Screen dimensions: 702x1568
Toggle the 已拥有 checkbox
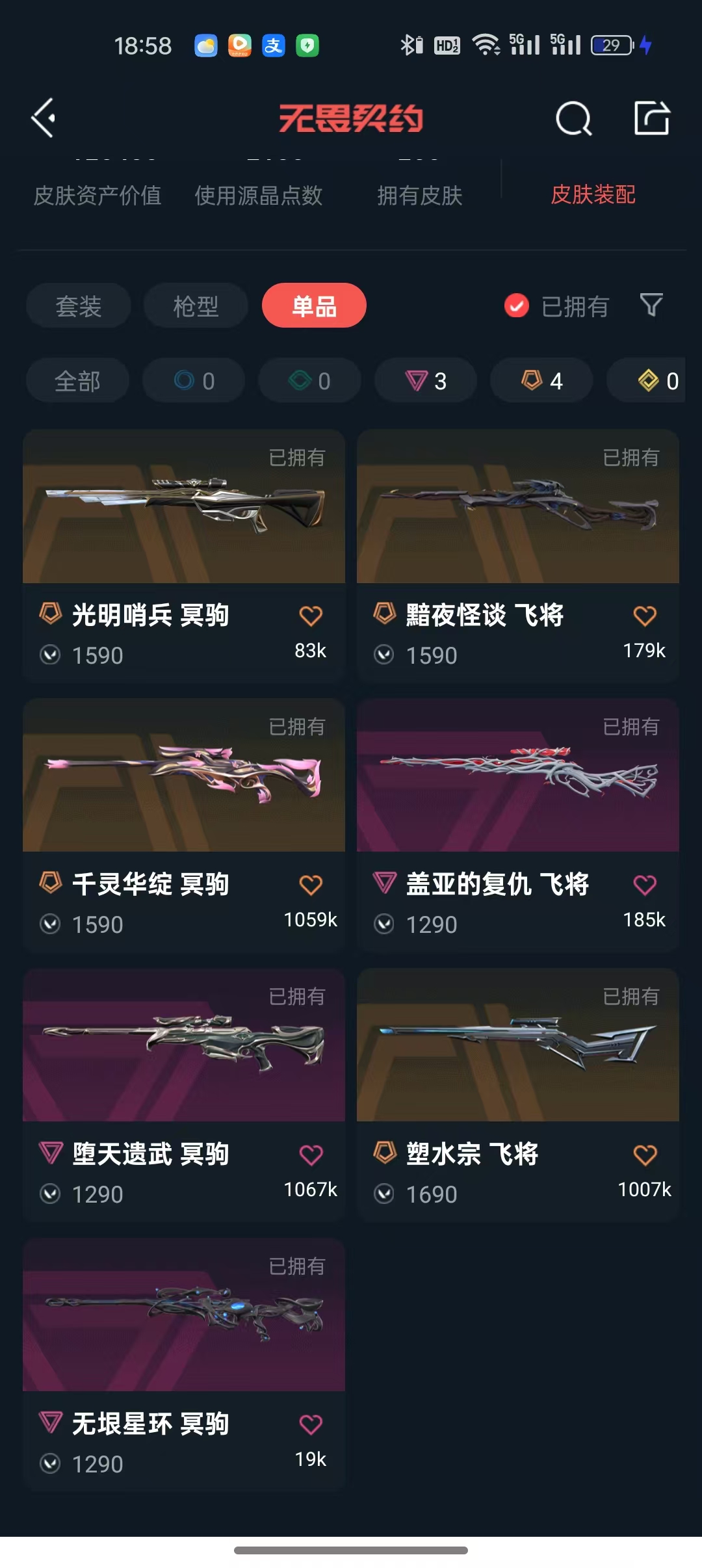point(517,306)
